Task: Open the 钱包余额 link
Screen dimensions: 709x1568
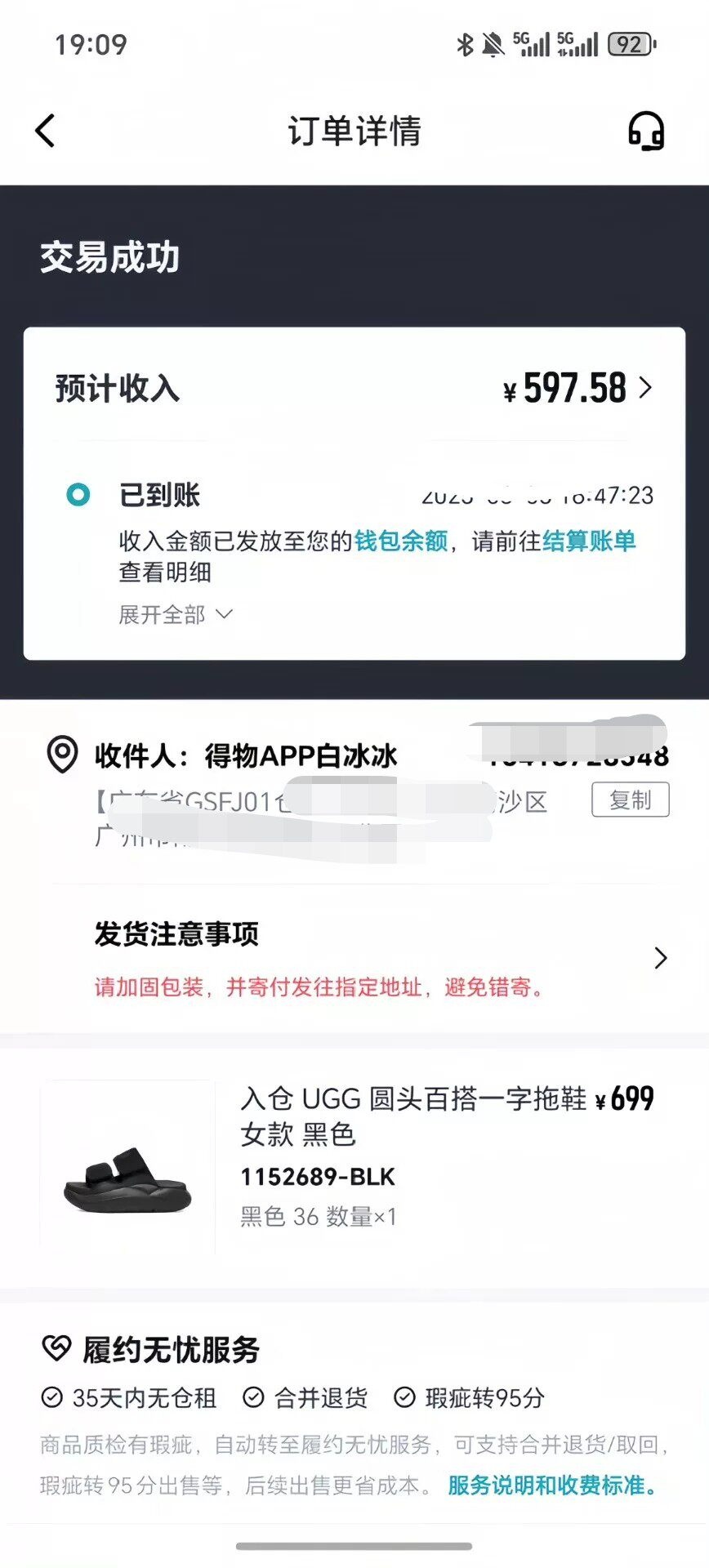Action: (x=401, y=541)
